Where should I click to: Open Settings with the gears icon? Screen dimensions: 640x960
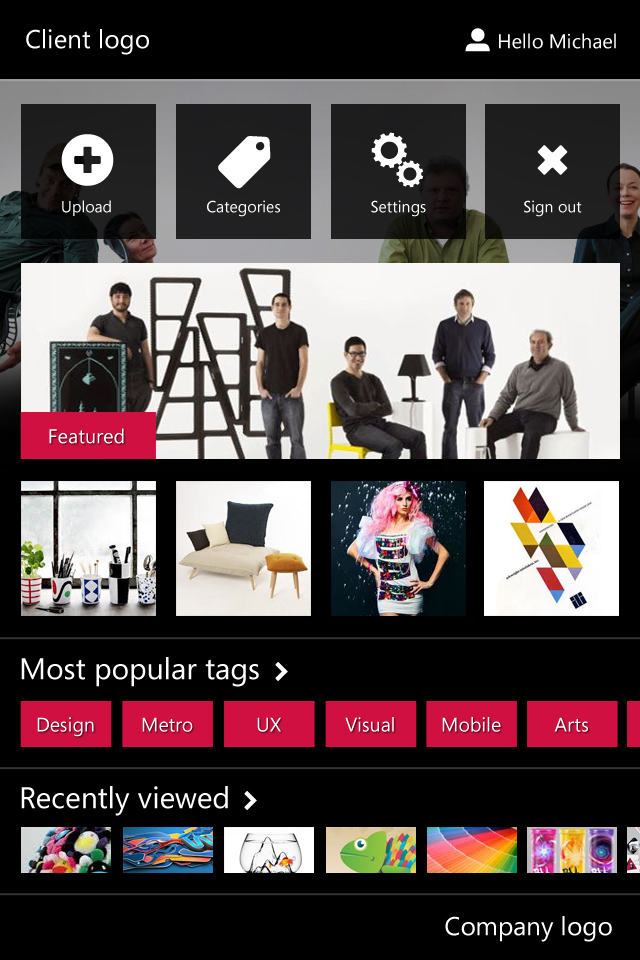(398, 171)
